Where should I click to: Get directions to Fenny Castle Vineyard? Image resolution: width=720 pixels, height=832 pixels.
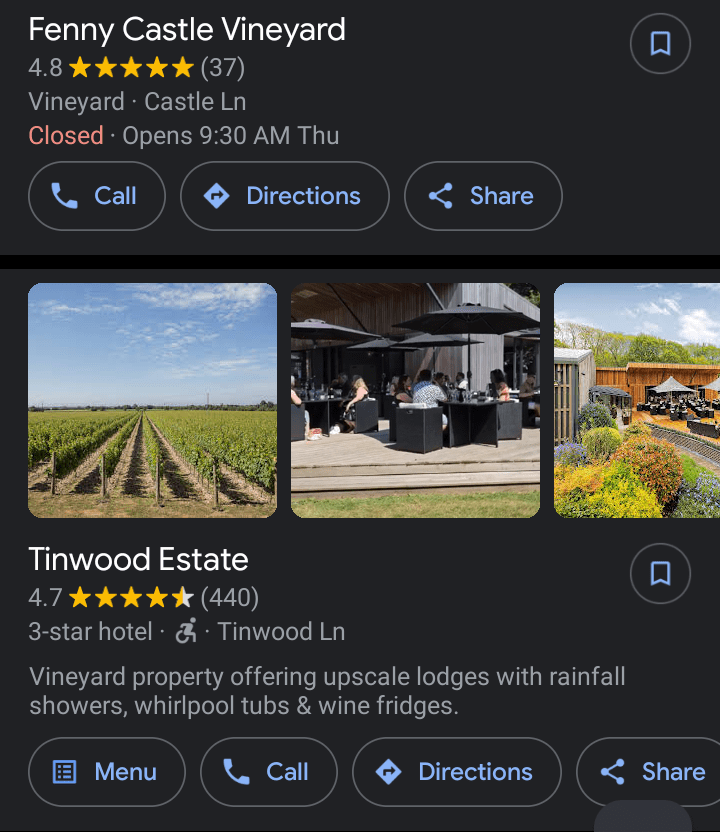point(284,196)
